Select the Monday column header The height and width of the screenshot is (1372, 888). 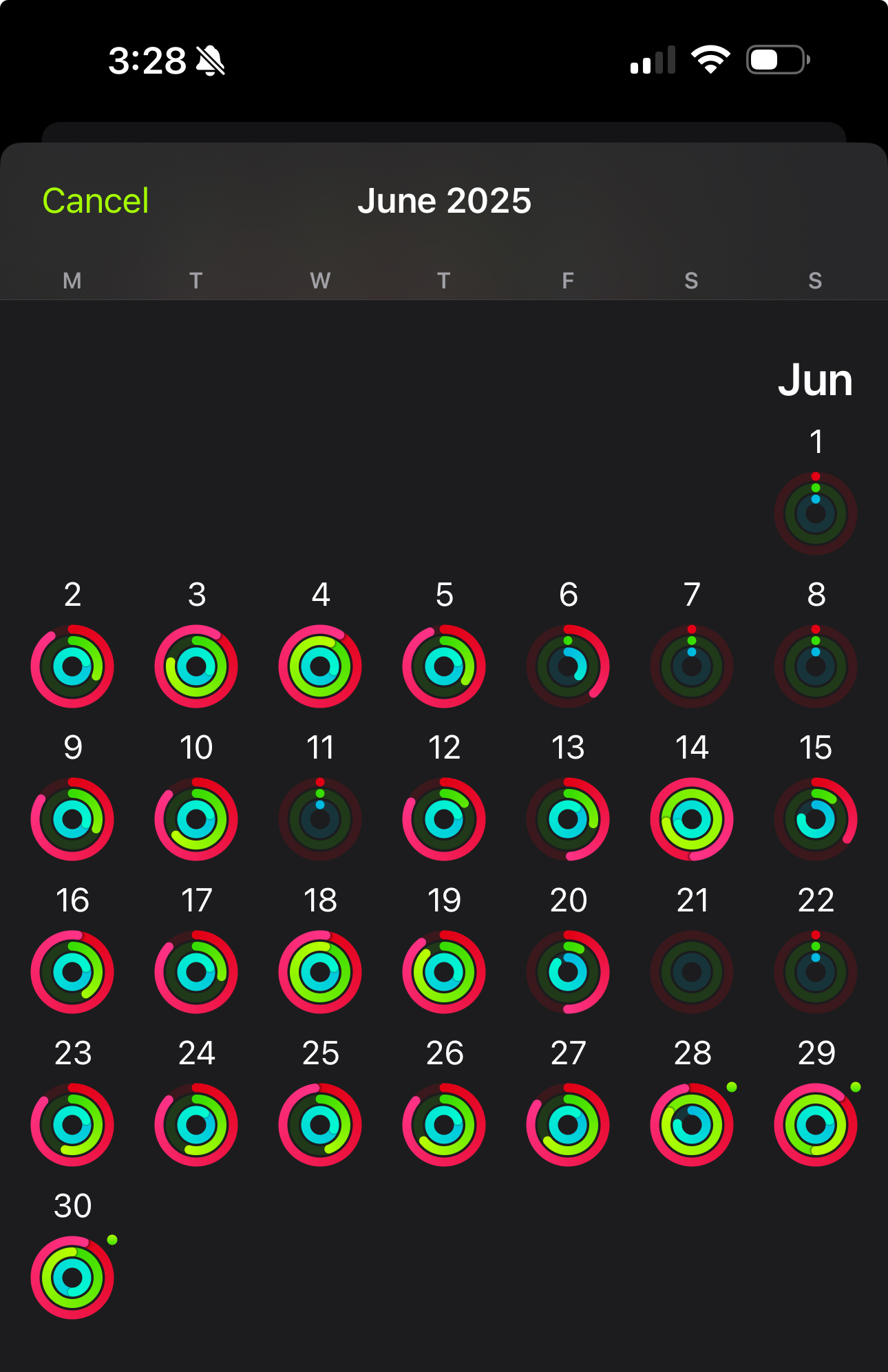(x=72, y=281)
